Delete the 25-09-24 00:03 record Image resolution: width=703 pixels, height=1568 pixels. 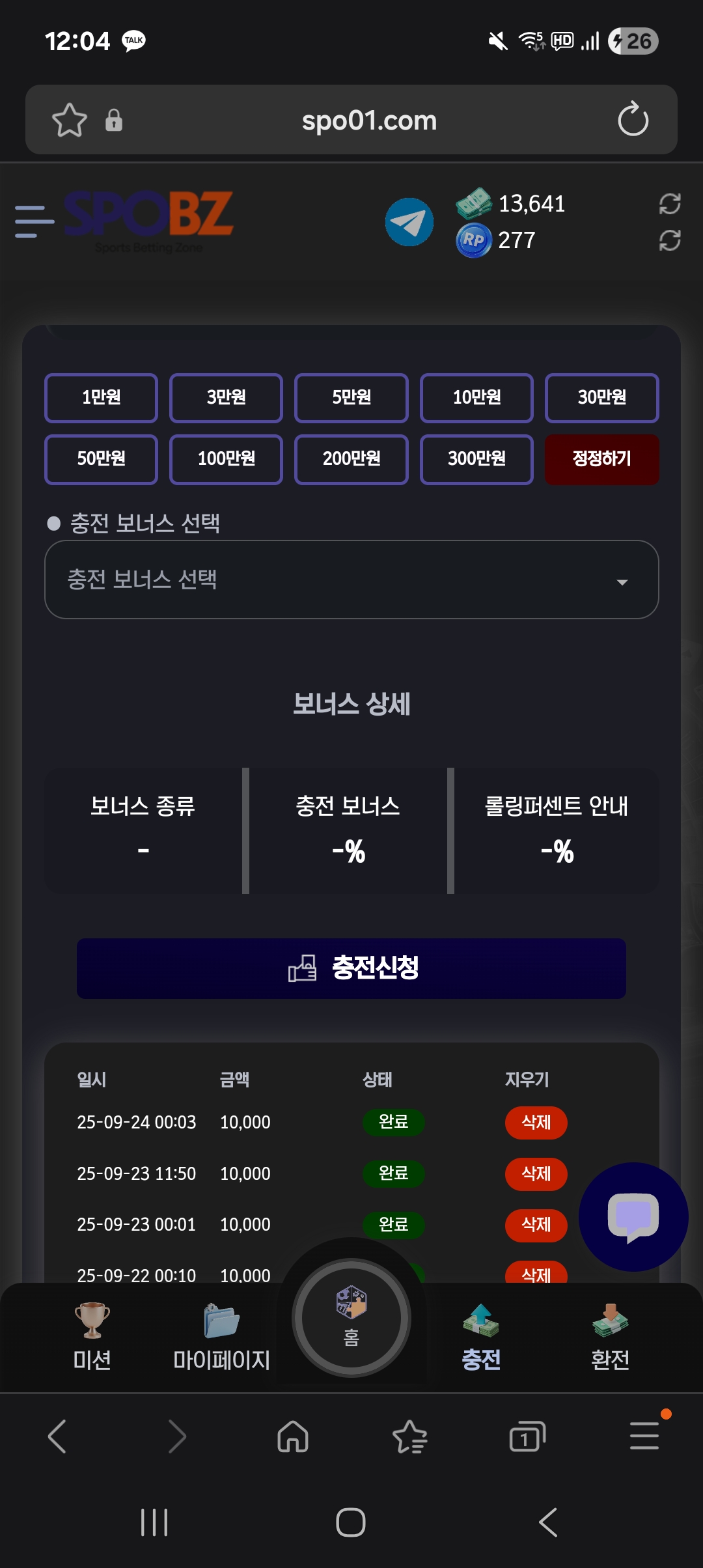coord(536,1122)
